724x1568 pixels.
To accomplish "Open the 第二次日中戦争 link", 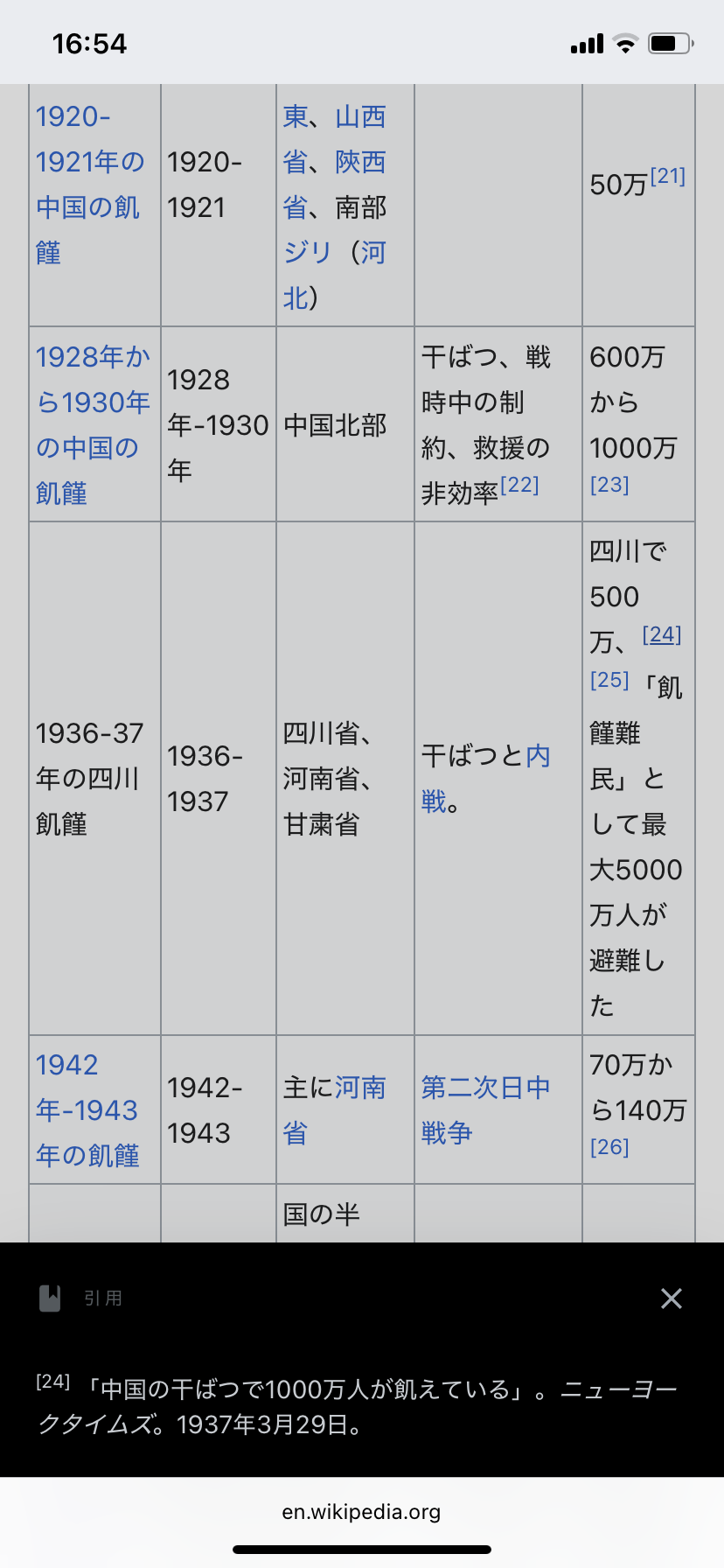I will (486, 1110).
